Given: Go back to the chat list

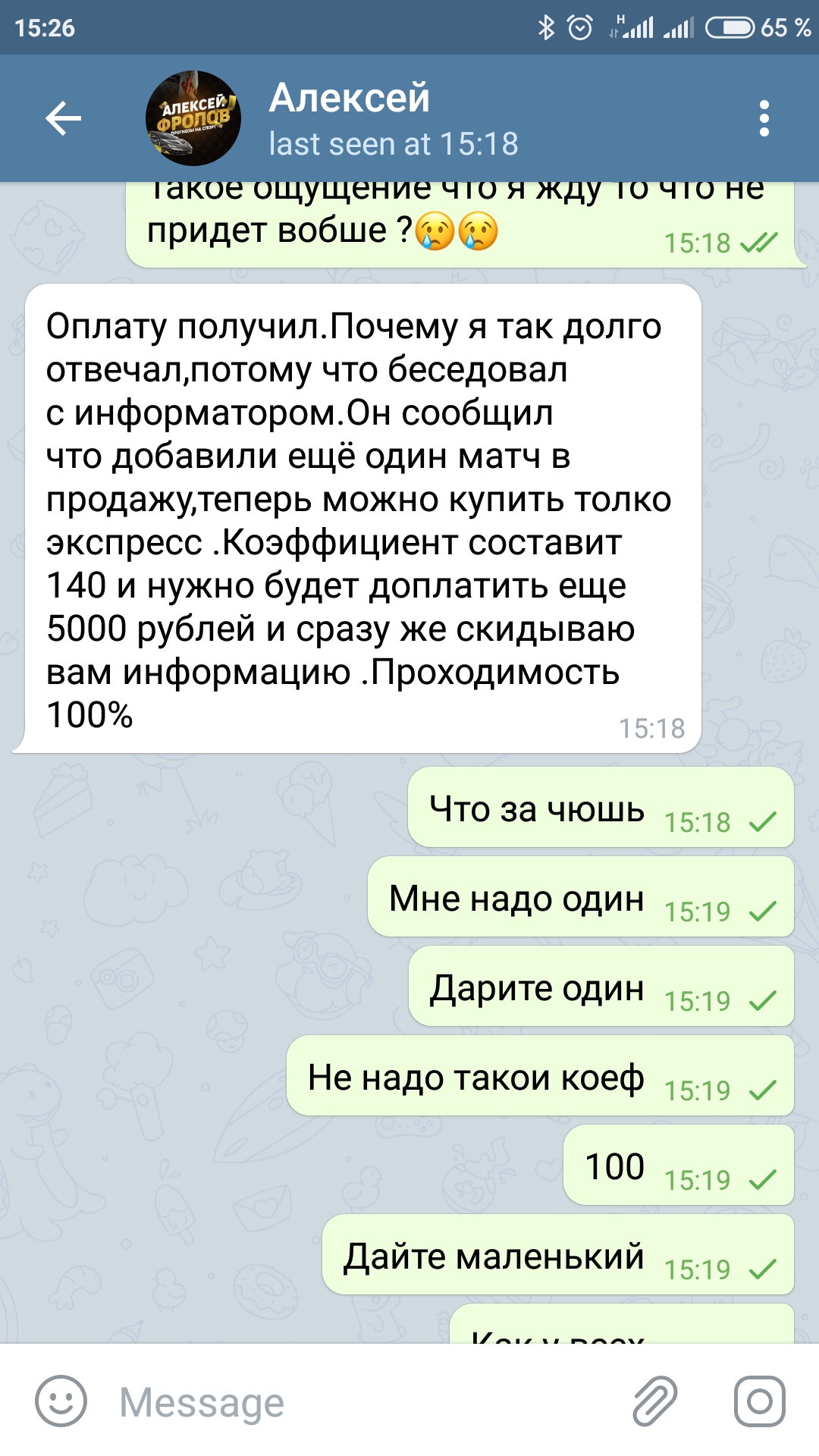Looking at the screenshot, I should coord(63,118).
